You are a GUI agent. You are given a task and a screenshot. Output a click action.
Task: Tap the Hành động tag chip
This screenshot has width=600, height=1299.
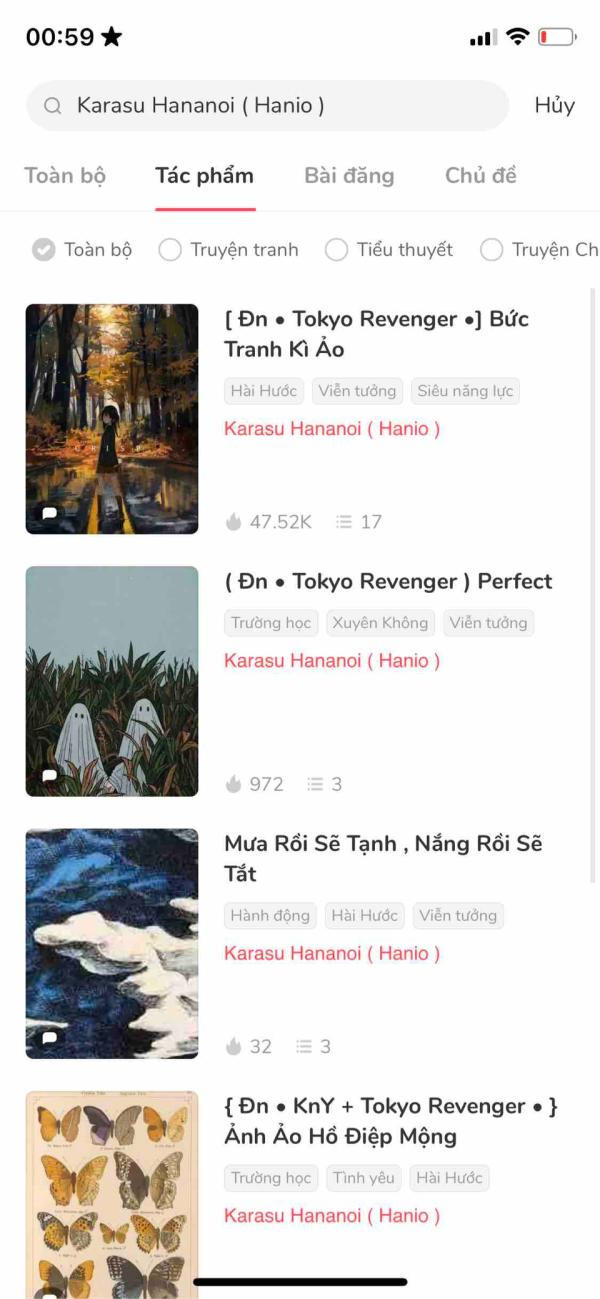pyautogui.click(x=270, y=916)
